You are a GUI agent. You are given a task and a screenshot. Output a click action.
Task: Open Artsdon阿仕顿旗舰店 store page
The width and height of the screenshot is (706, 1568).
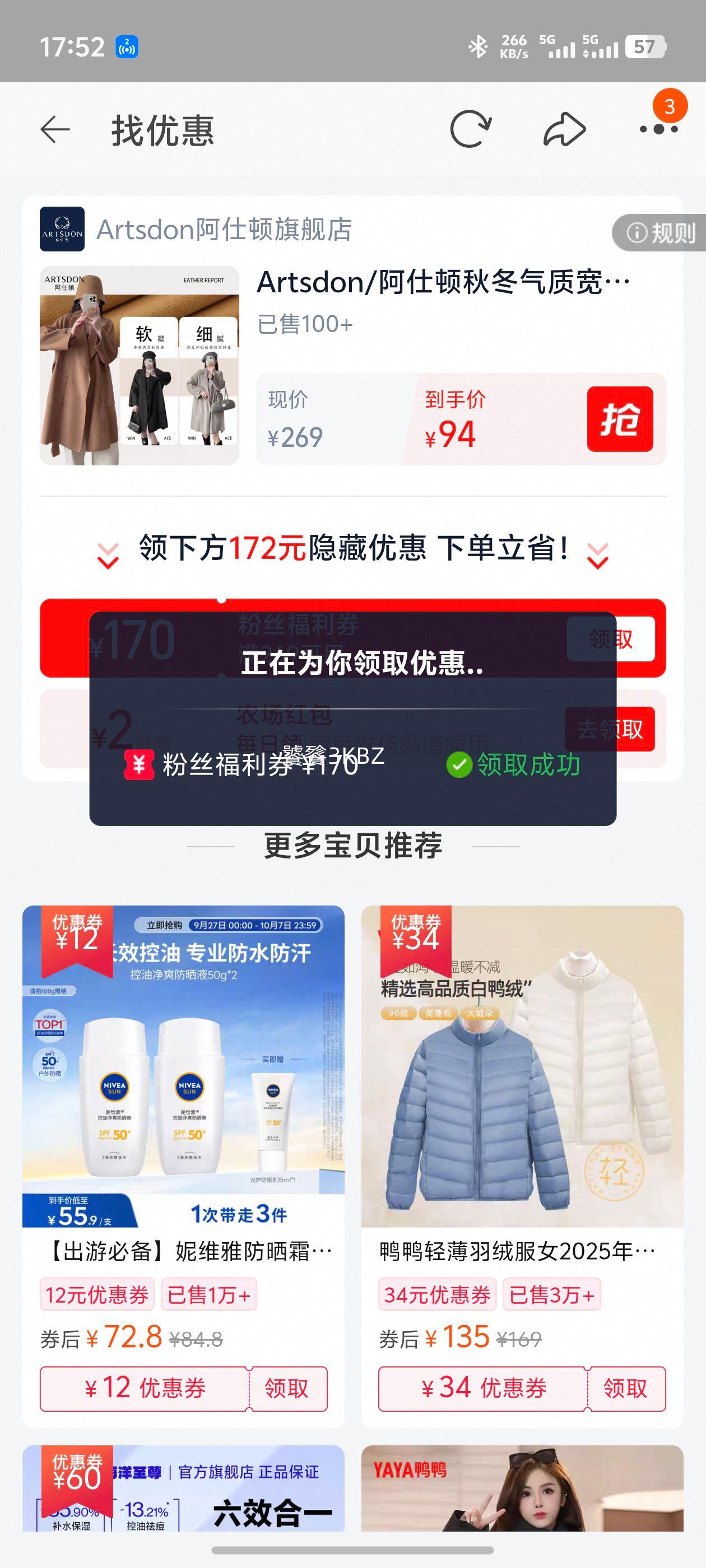click(223, 230)
